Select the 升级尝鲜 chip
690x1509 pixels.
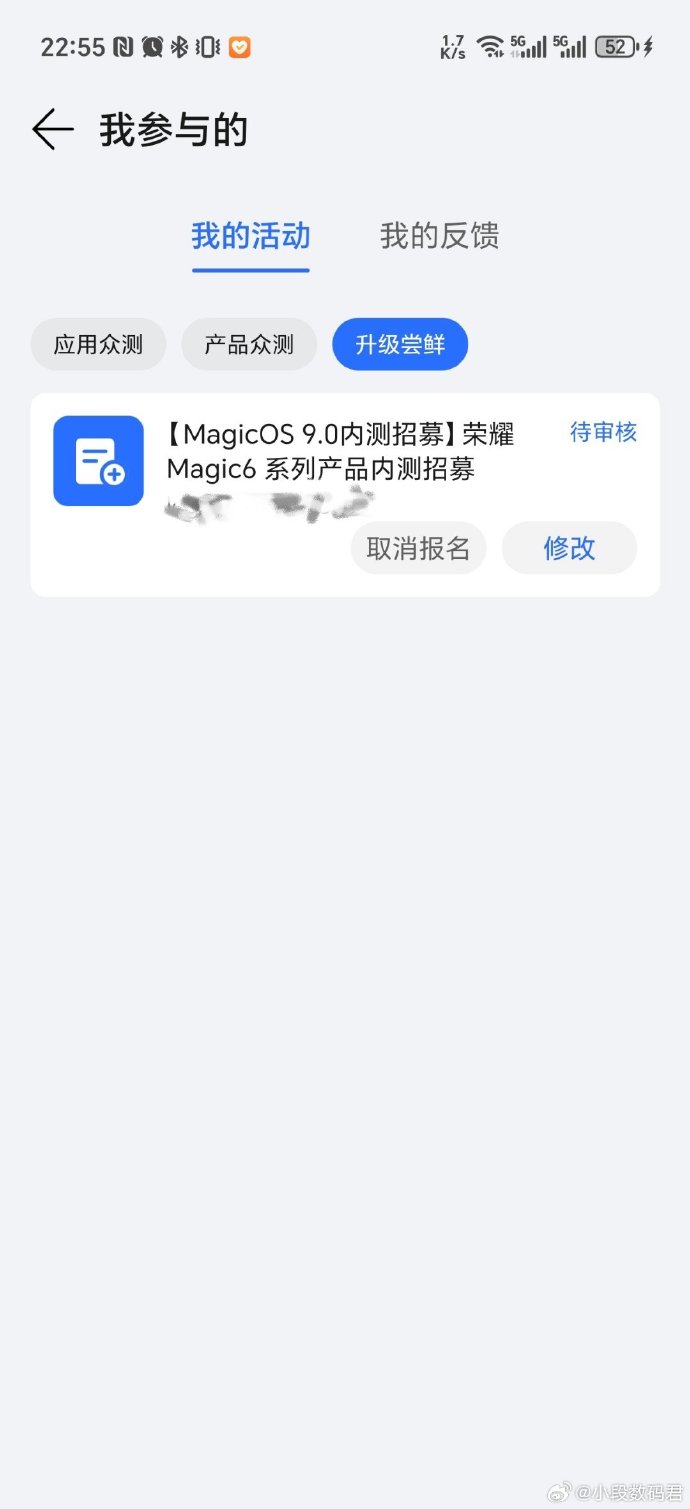tap(400, 345)
